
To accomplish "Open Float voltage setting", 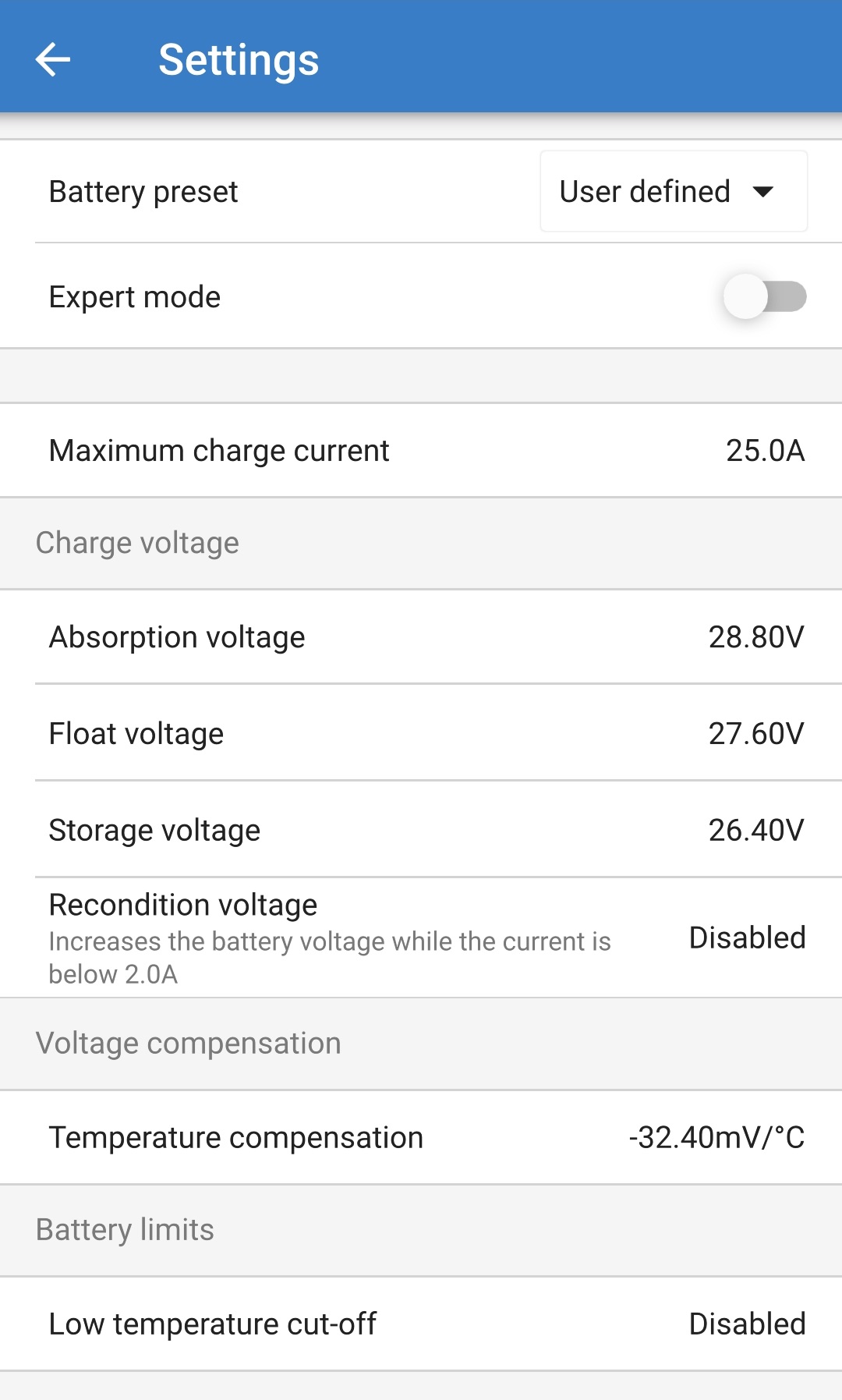I will (421, 733).
